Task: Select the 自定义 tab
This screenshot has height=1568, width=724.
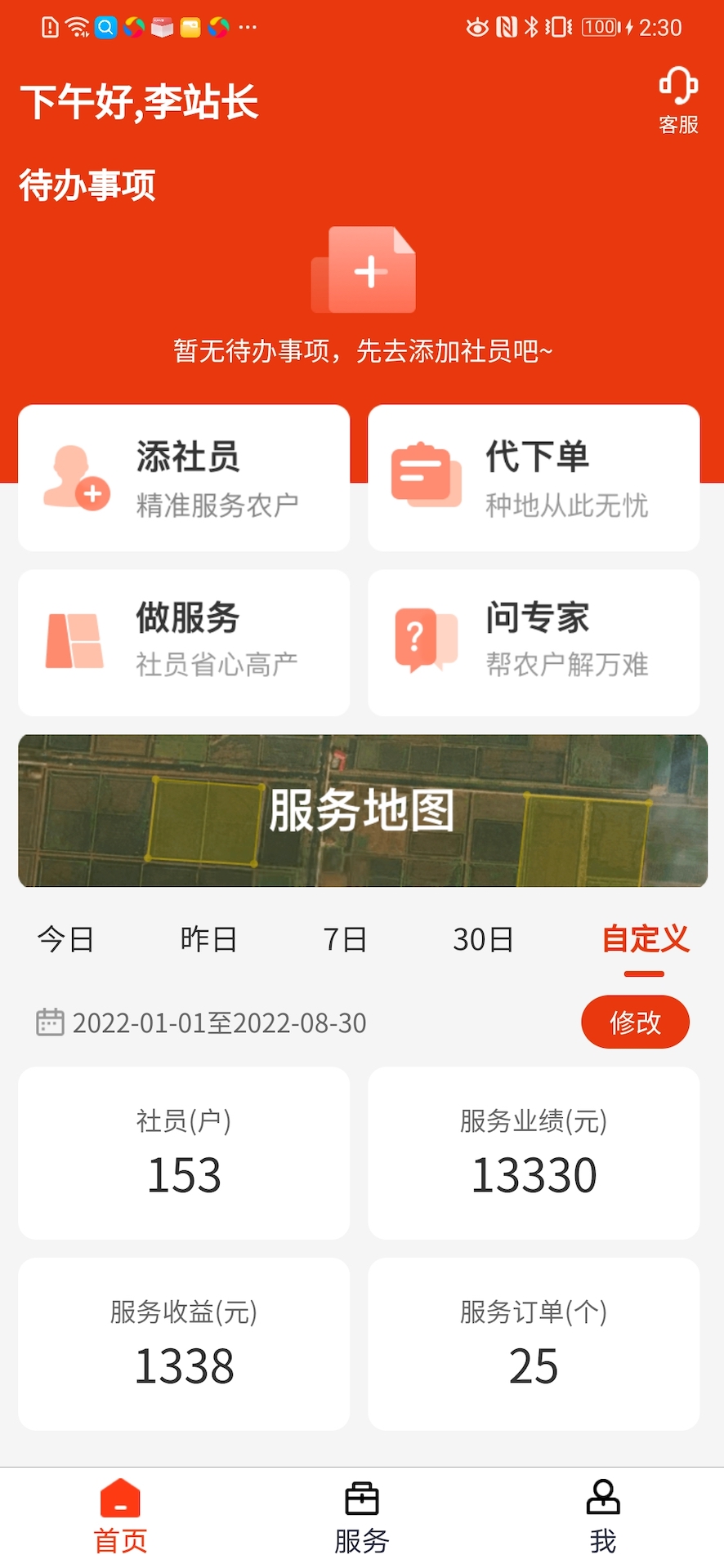Action: coord(645,939)
